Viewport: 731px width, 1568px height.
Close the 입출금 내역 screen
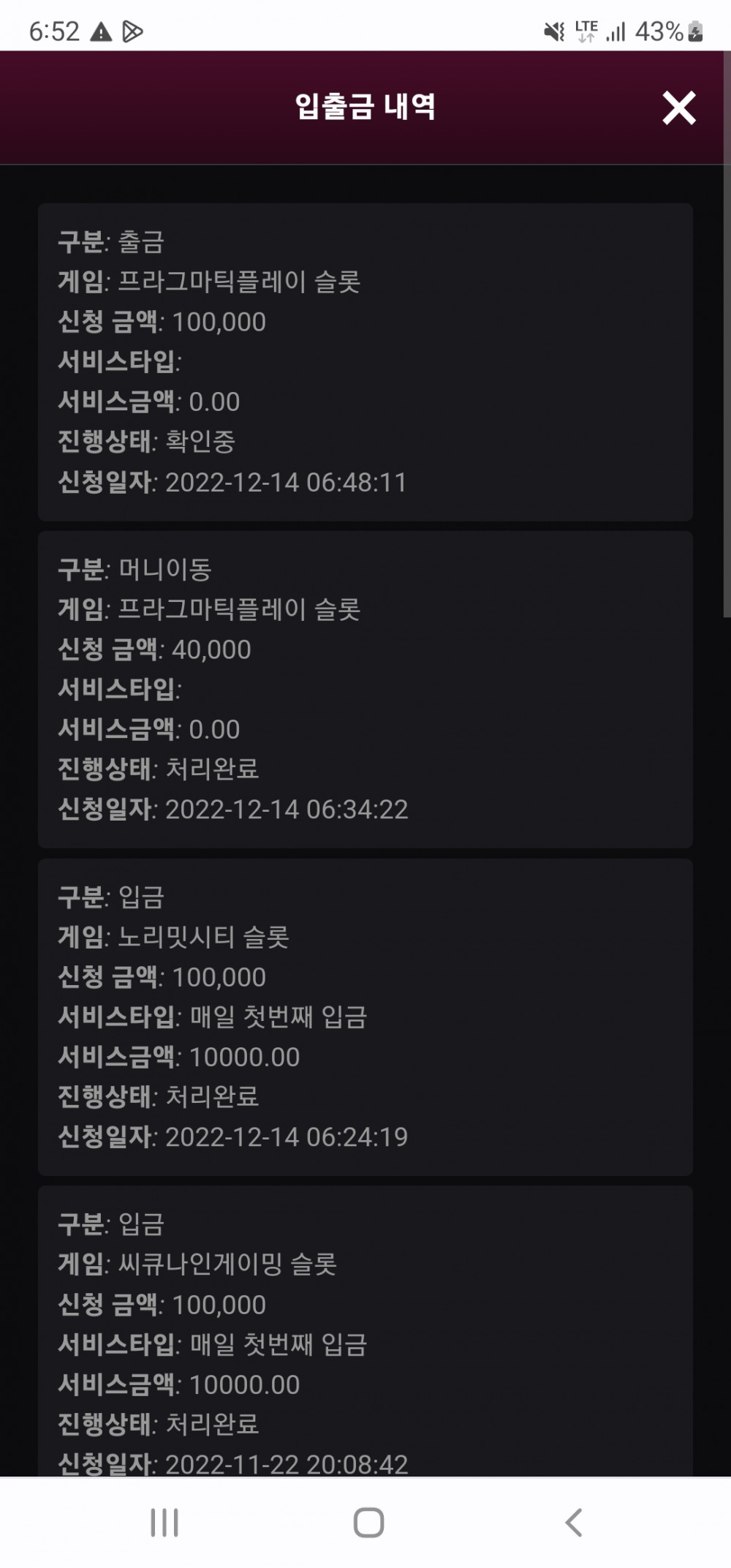(x=678, y=108)
